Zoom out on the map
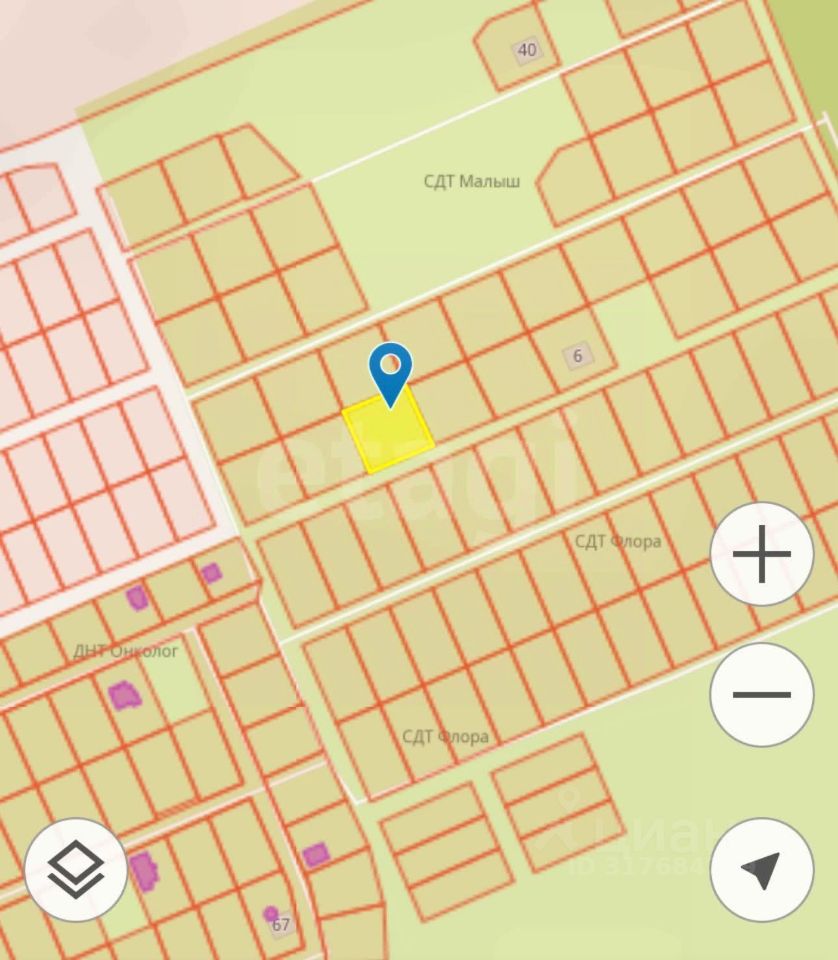The width and height of the screenshot is (838, 960). click(x=762, y=695)
